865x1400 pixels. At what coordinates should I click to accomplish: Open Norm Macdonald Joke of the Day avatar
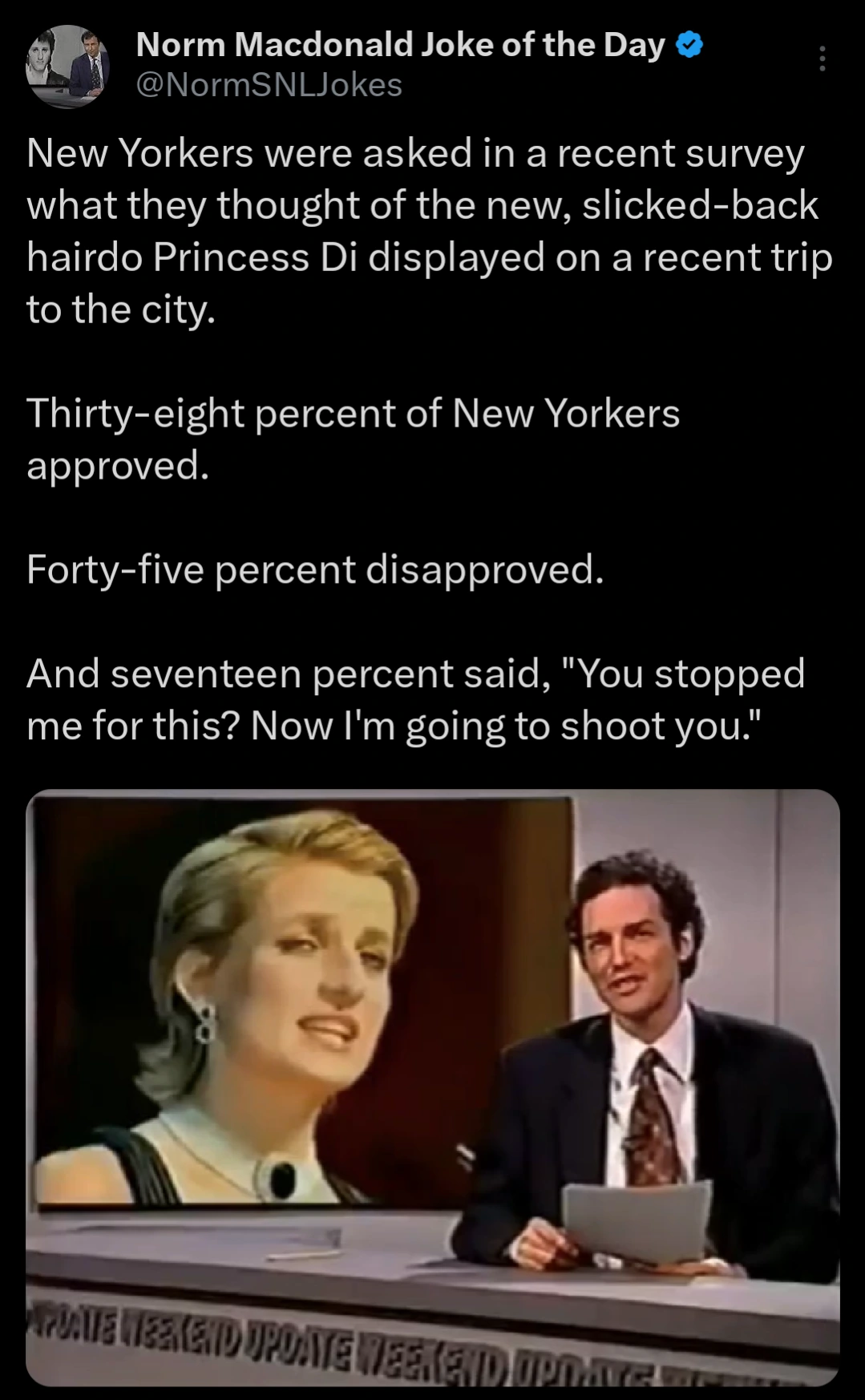coord(68,66)
